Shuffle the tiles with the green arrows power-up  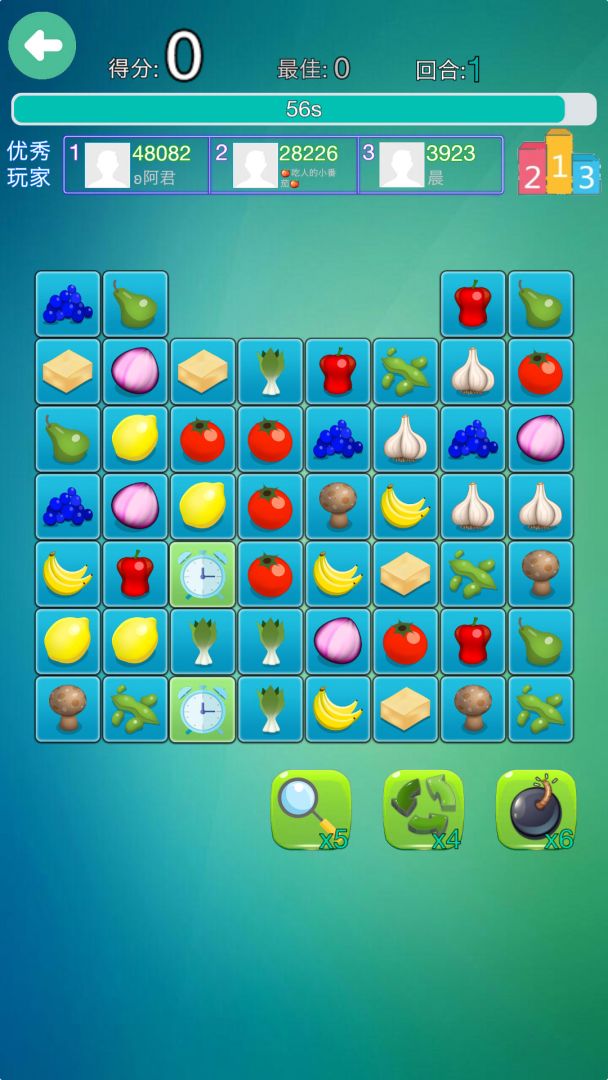(423, 809)
